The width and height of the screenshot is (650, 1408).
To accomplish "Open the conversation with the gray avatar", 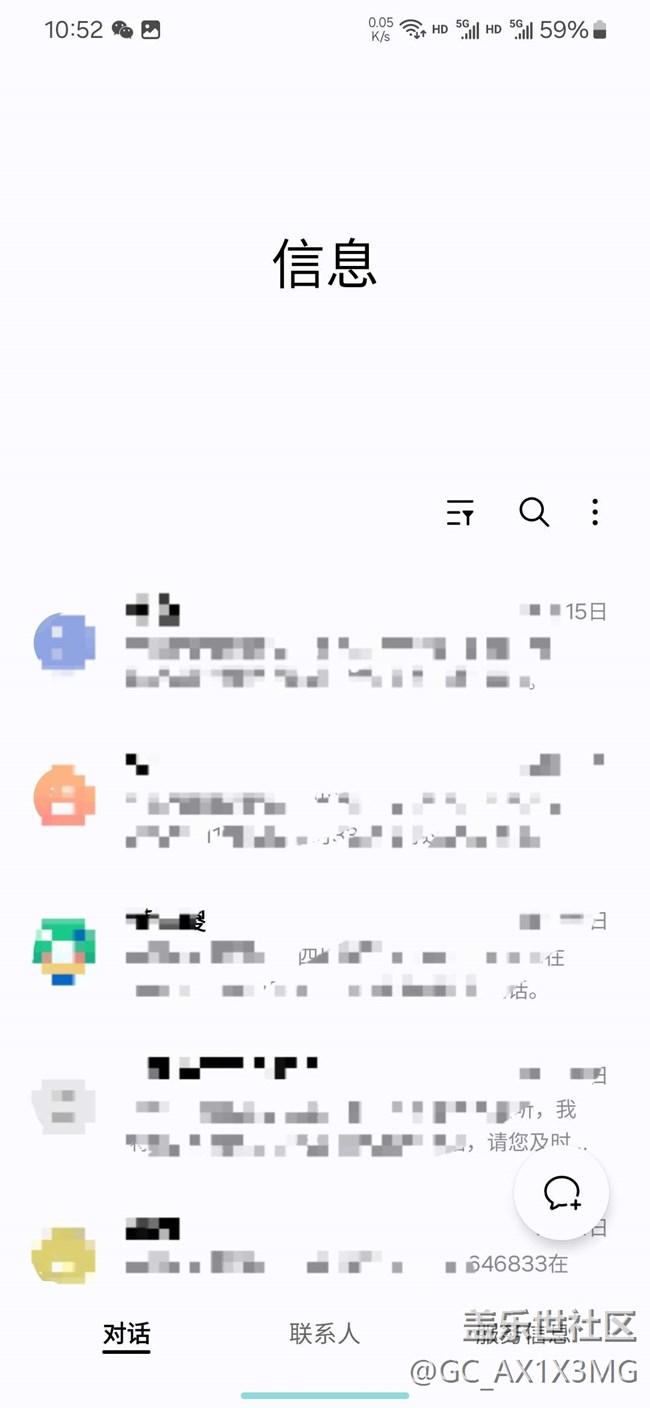I will click(300, 1105).
